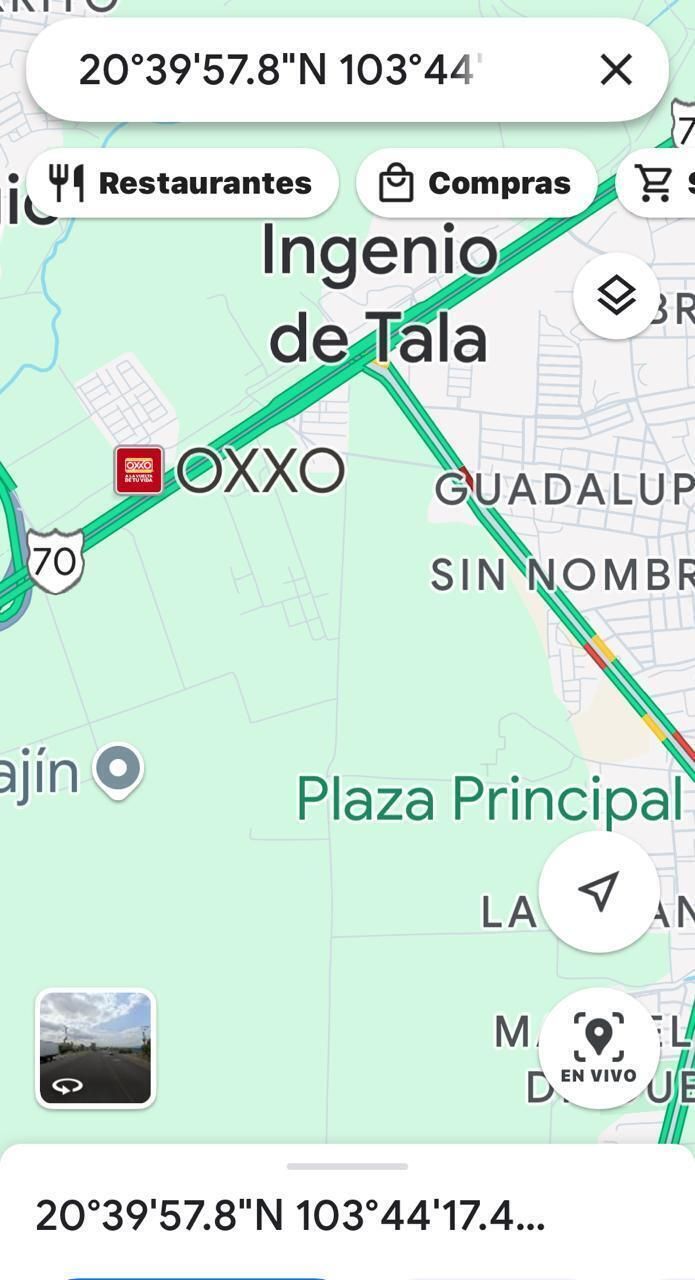Viewport: 695px width, 1280px height.
Task: Open the map layers selector
Action: (x=616, y=296)
